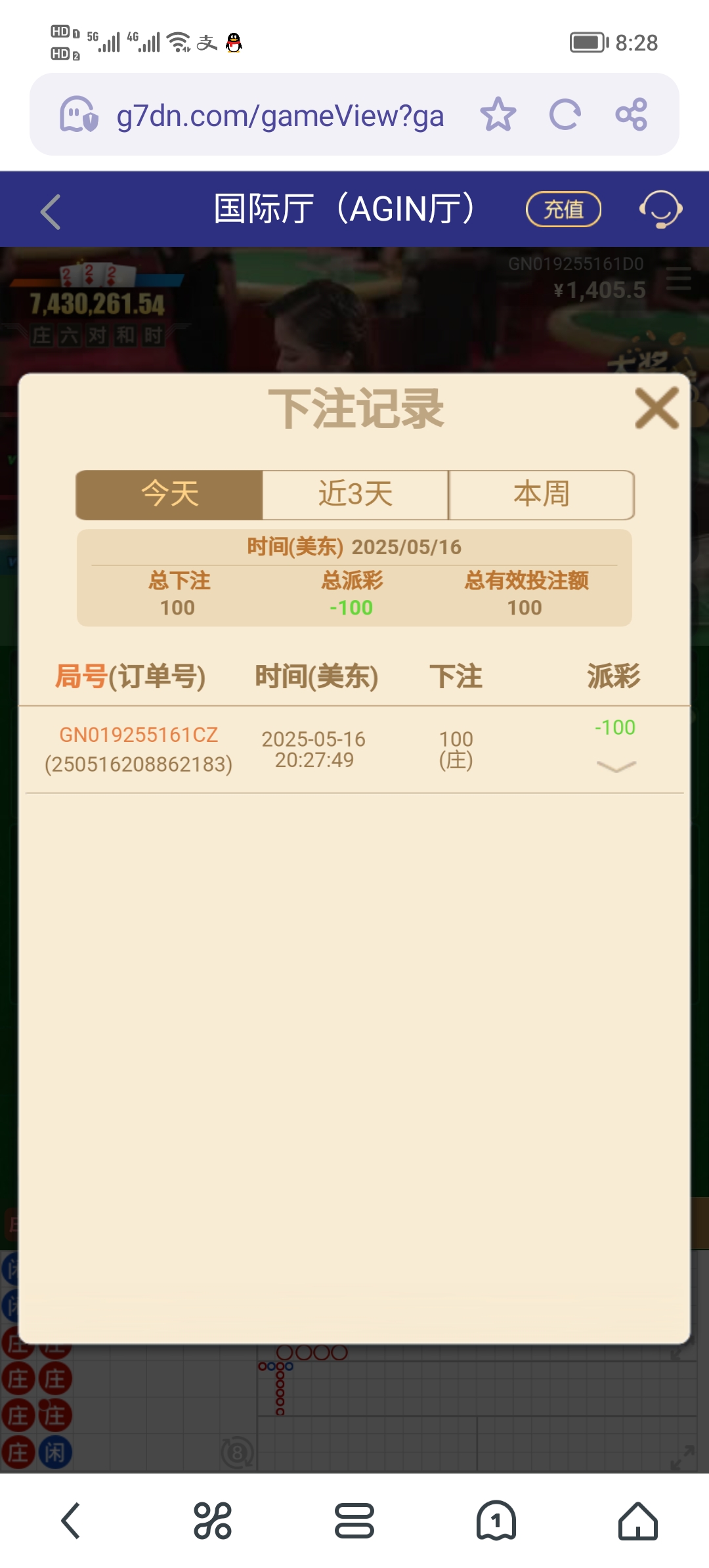This screenshot has height=1568, width=709.
Task: Expand details of bet GN019255161CZ
Action: pos(616,766)
